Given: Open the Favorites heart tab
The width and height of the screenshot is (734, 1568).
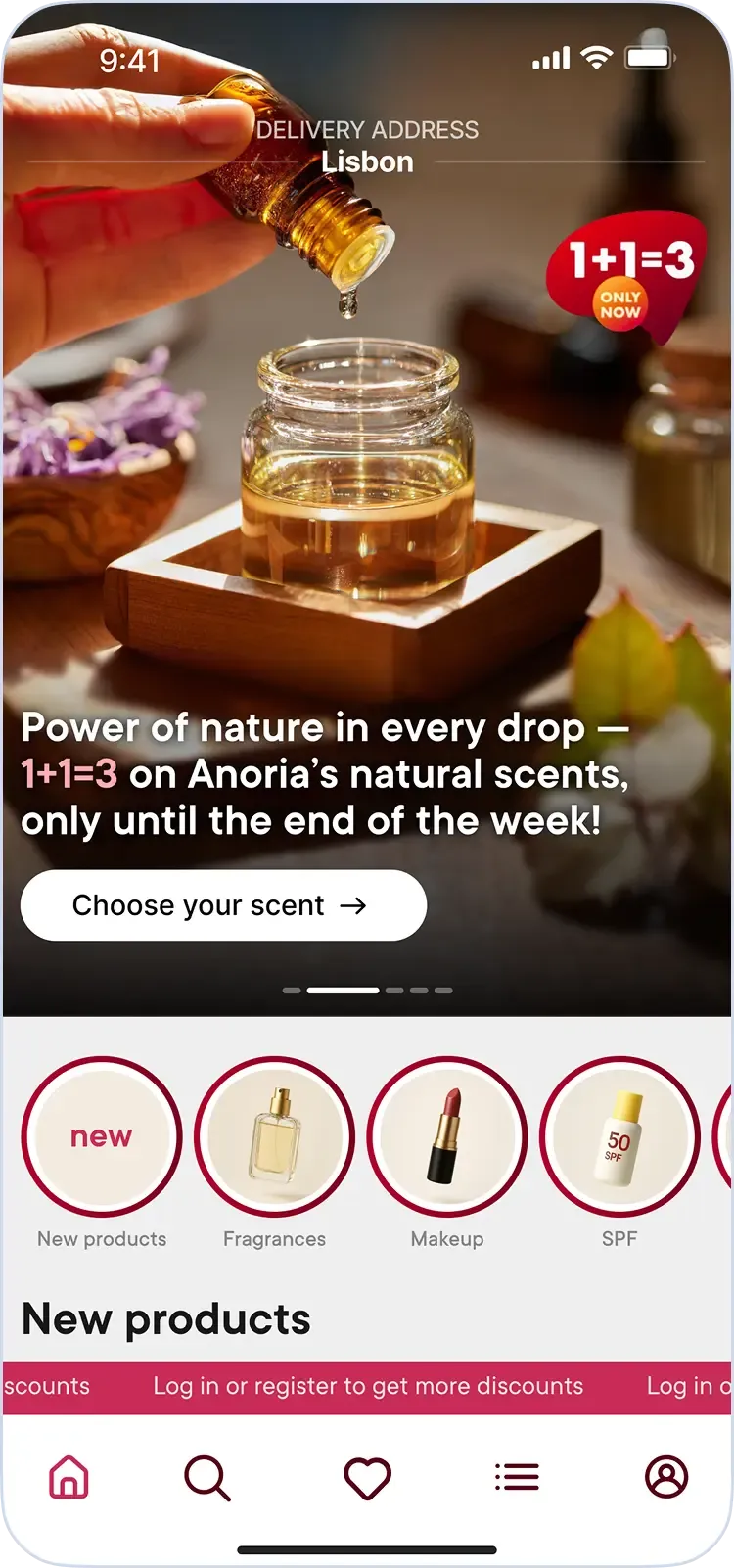Looking at the screenshot, I should tap(367, 1477).
